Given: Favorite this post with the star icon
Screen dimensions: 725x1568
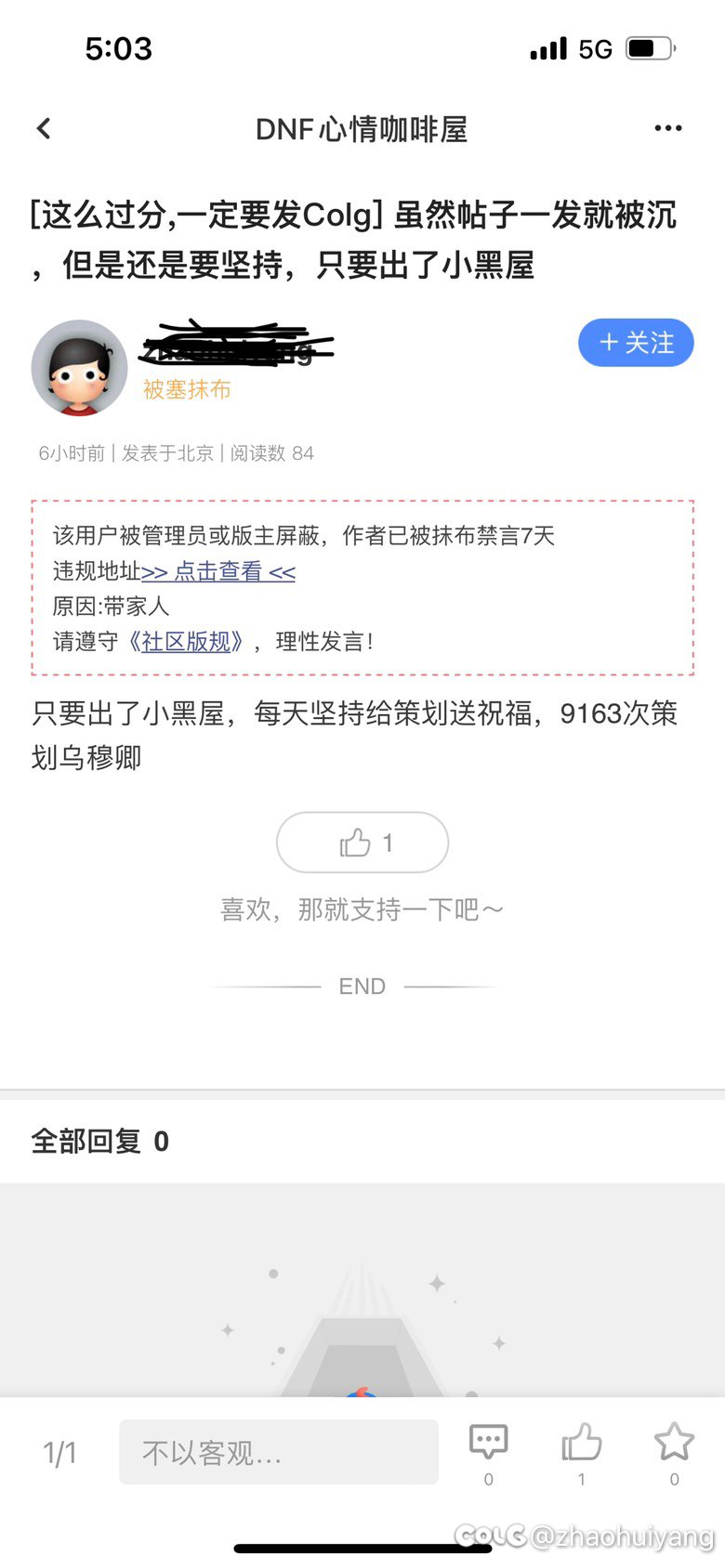Looking at the screenshot, I should pos(674,1443).
